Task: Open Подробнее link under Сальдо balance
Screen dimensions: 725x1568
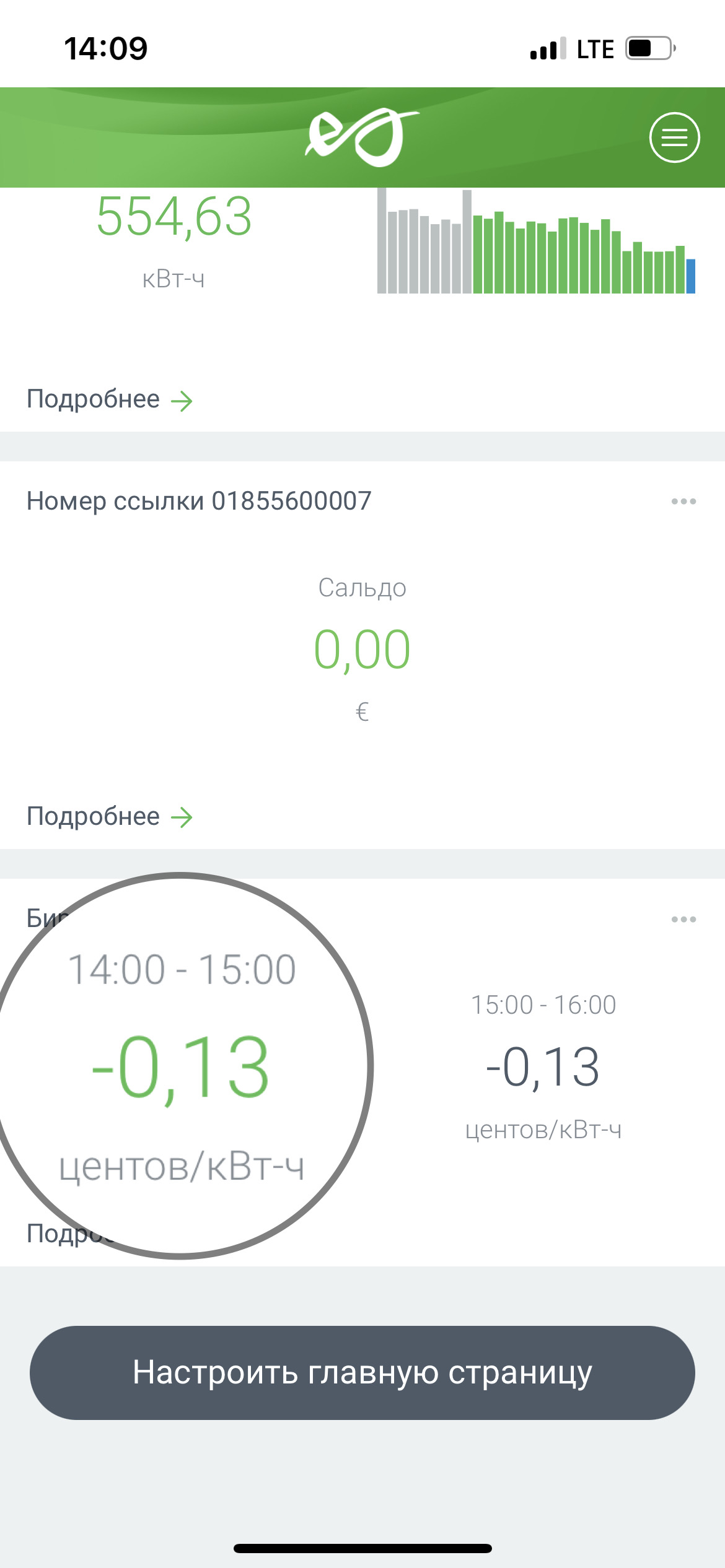Action: point(110,817)
